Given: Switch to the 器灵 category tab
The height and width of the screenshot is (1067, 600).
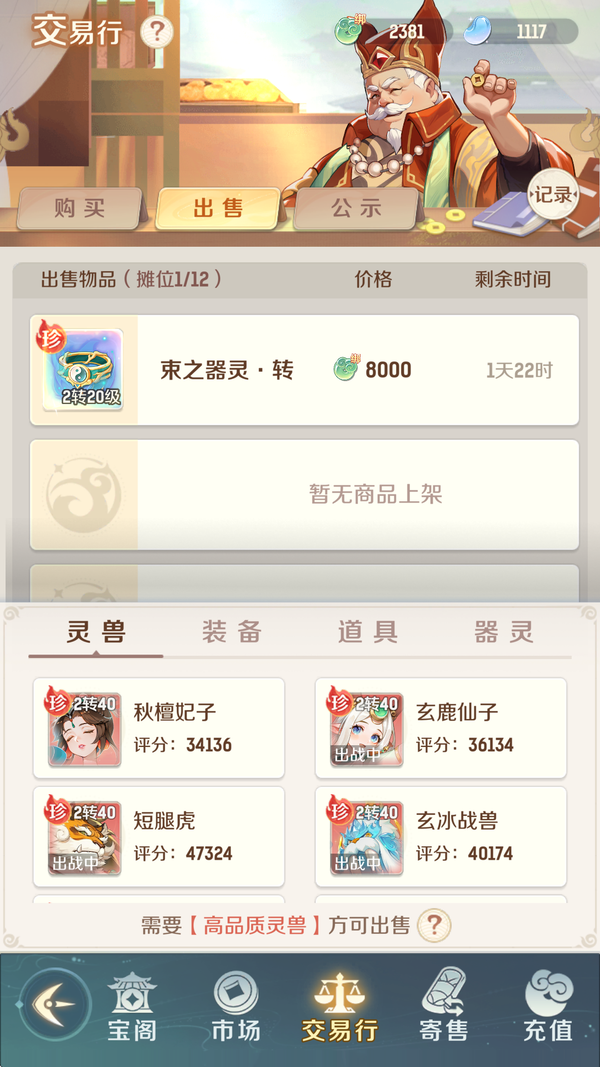Looking at the screenshot, I should point(504,632).
